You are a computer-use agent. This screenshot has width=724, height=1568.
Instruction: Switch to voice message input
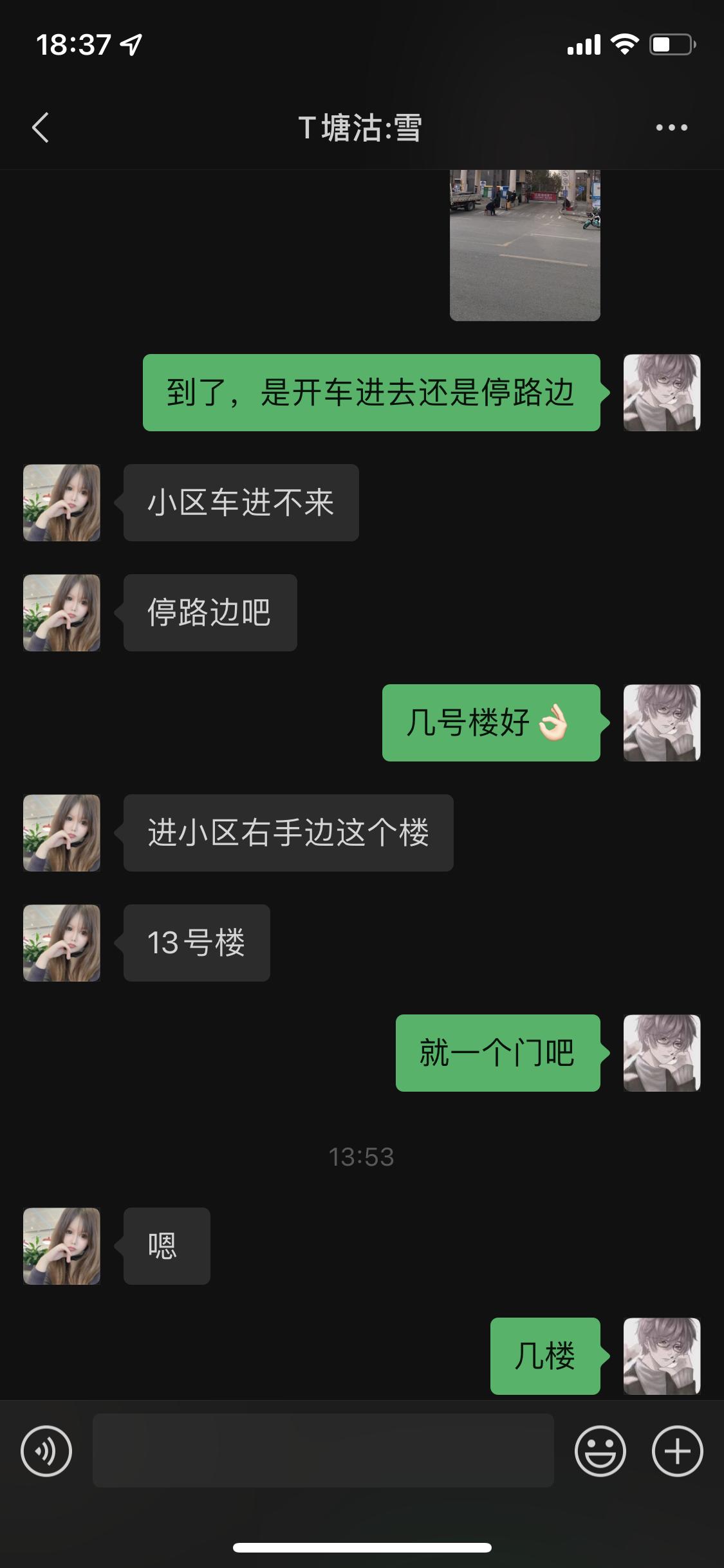click(x=46, y=1451)
